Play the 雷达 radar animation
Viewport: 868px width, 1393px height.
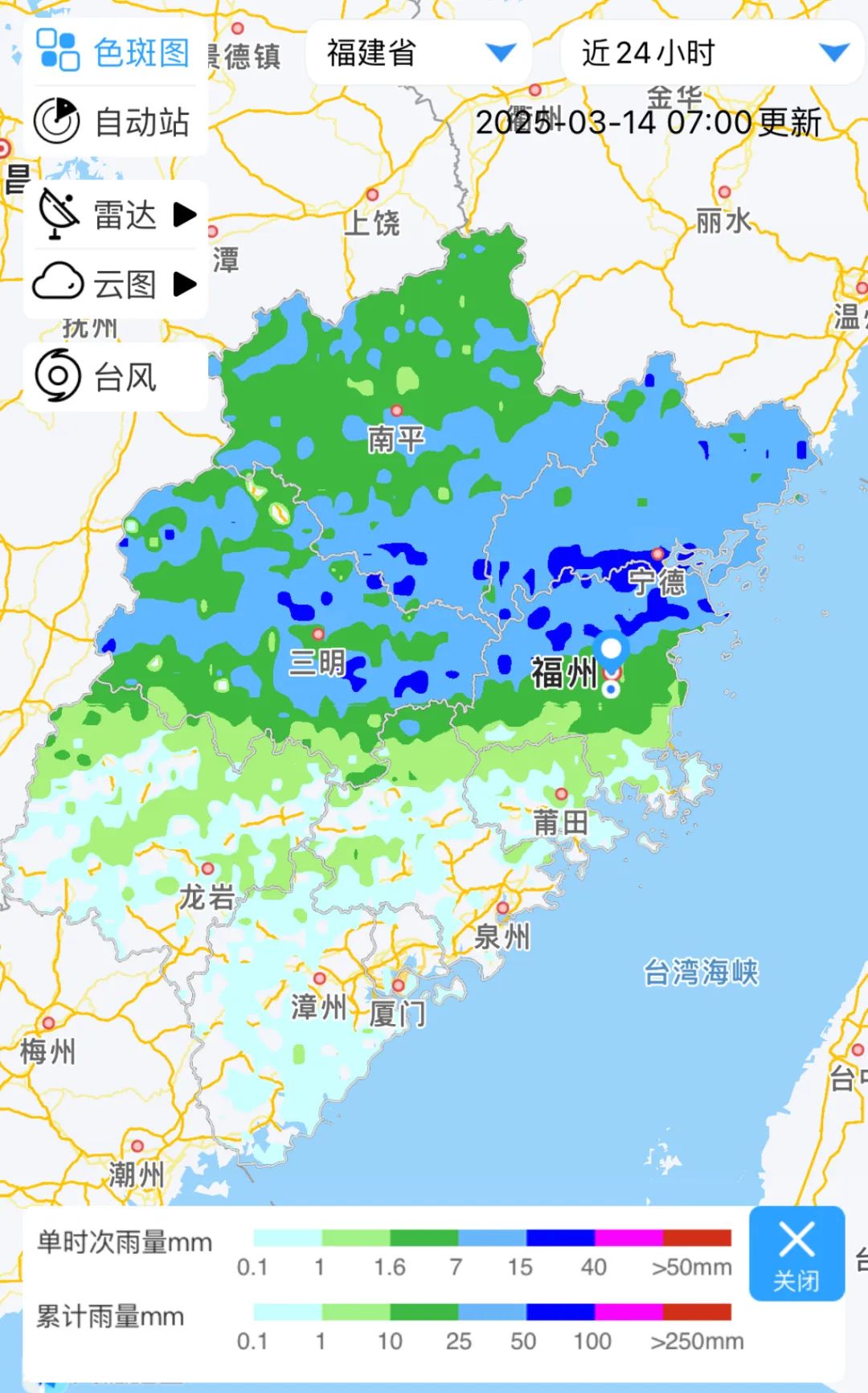185,215
